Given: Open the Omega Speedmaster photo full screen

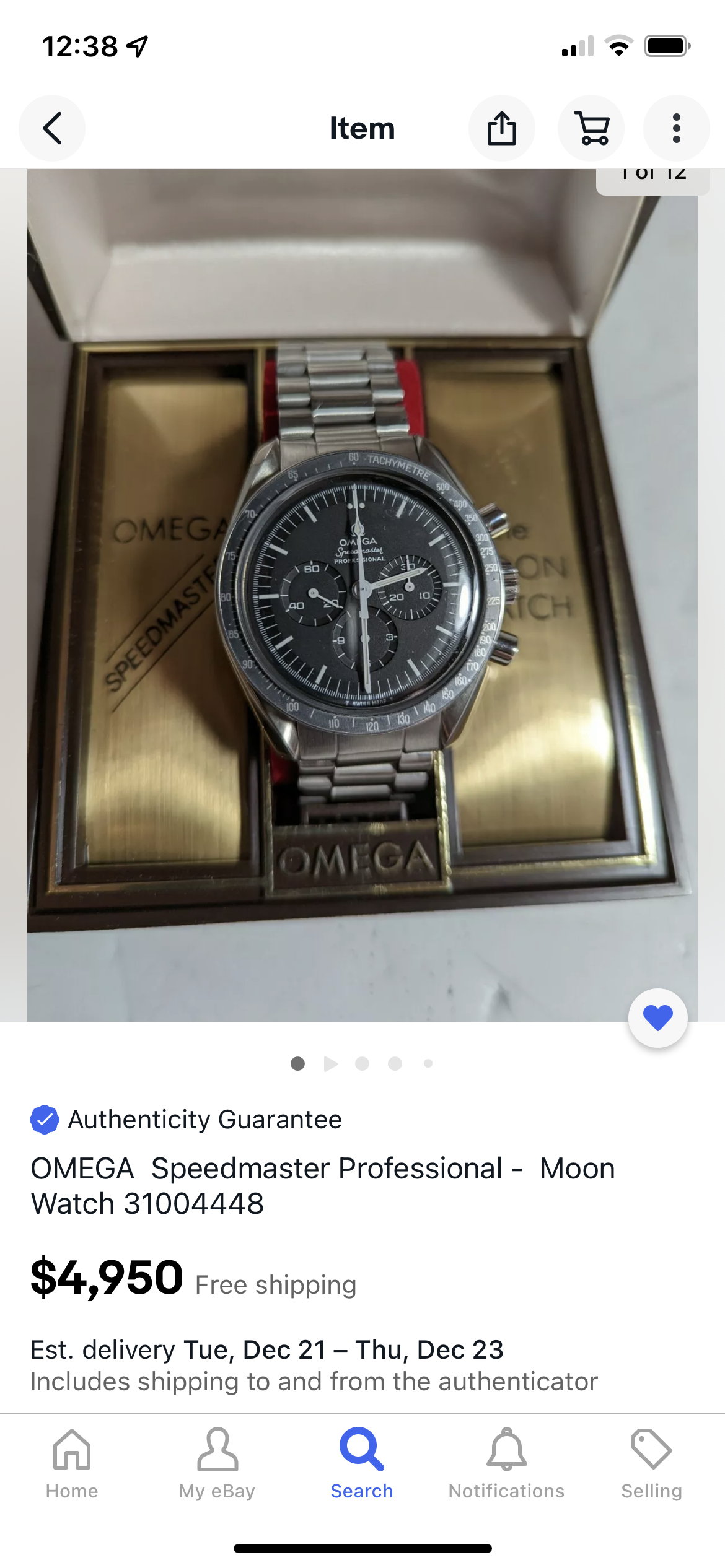Looking at the screenshot, I should point(362,595).
